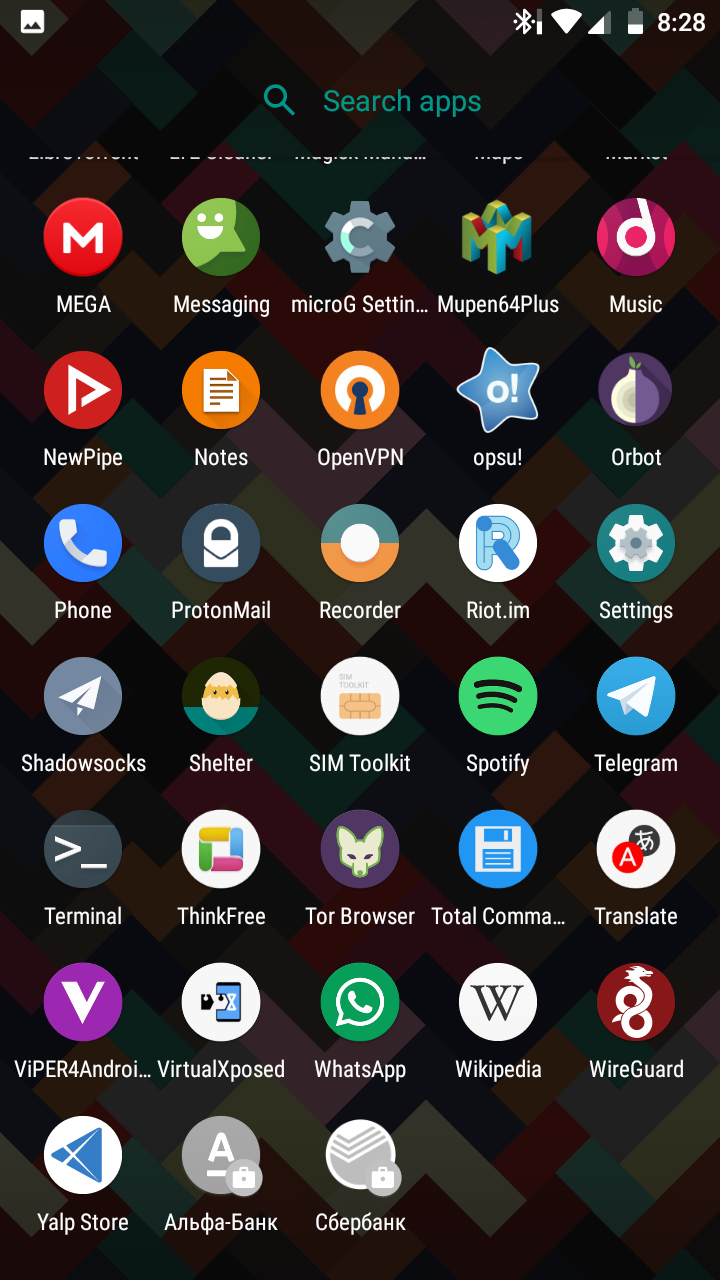Open microG Settings
Viewport: 720px width, 1280px height.
(x=360, y=238)
